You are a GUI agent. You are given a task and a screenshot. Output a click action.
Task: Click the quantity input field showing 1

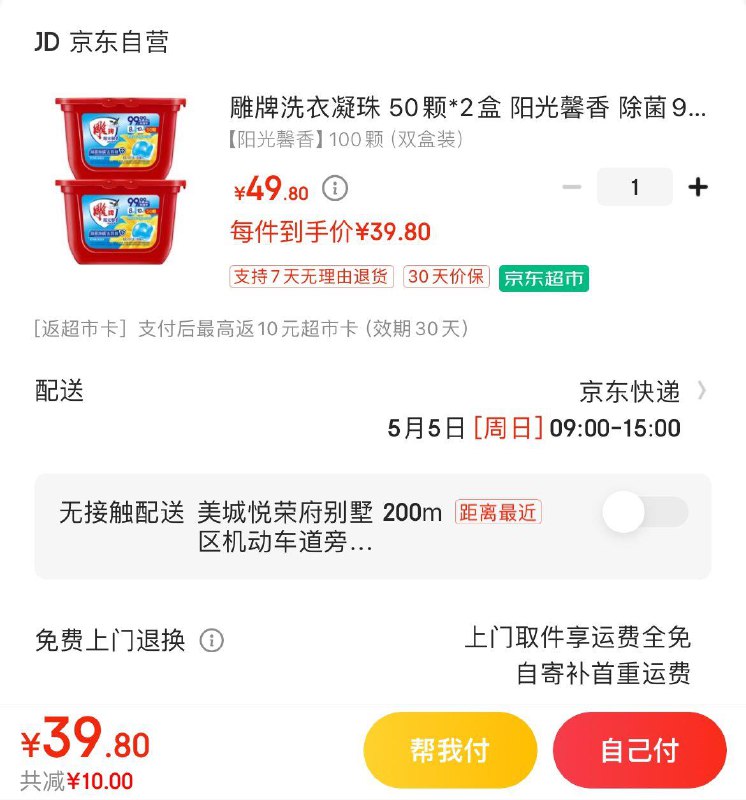point(635,187)
